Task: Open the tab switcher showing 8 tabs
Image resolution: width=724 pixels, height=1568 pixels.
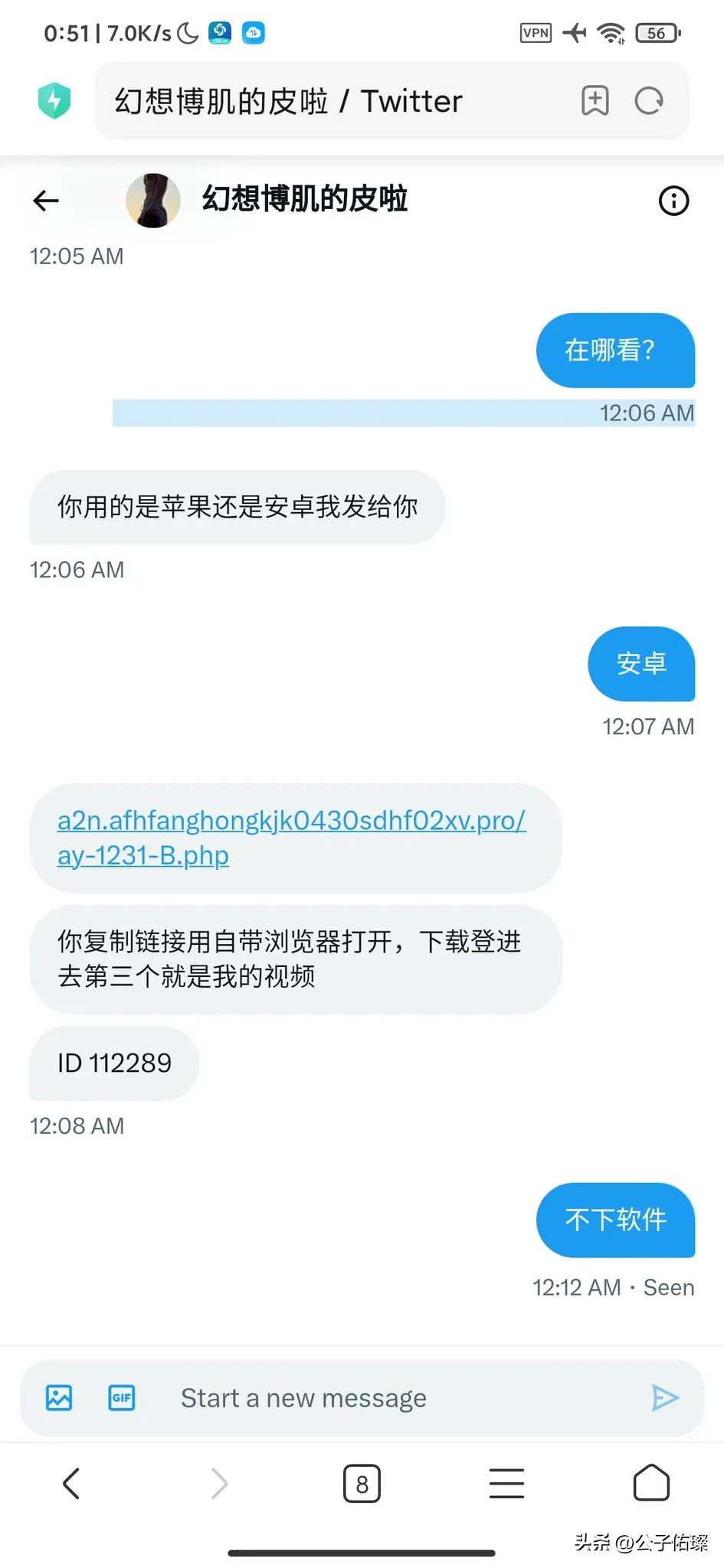Action: [x=362, y=1483]
